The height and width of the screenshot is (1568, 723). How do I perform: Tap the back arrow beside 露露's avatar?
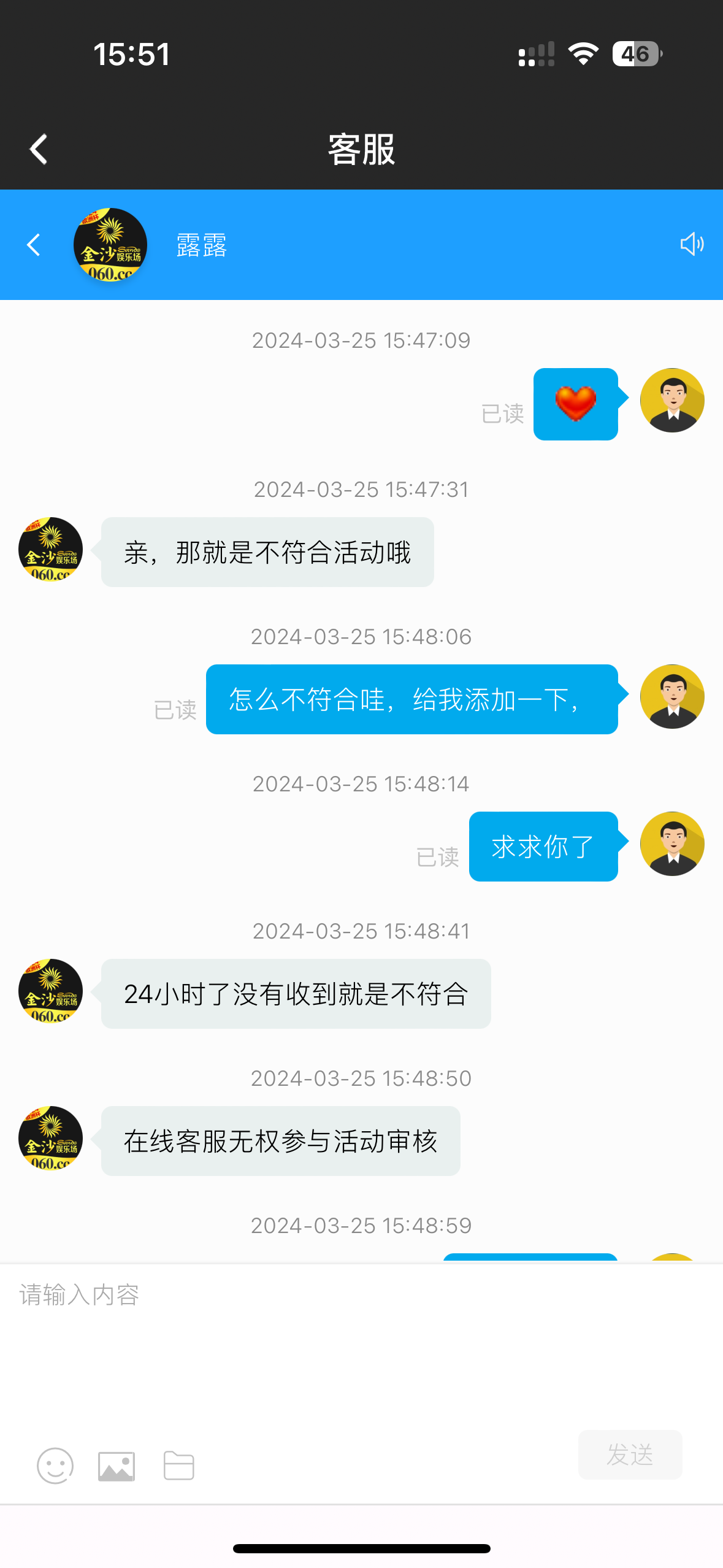tap(34, 245)
